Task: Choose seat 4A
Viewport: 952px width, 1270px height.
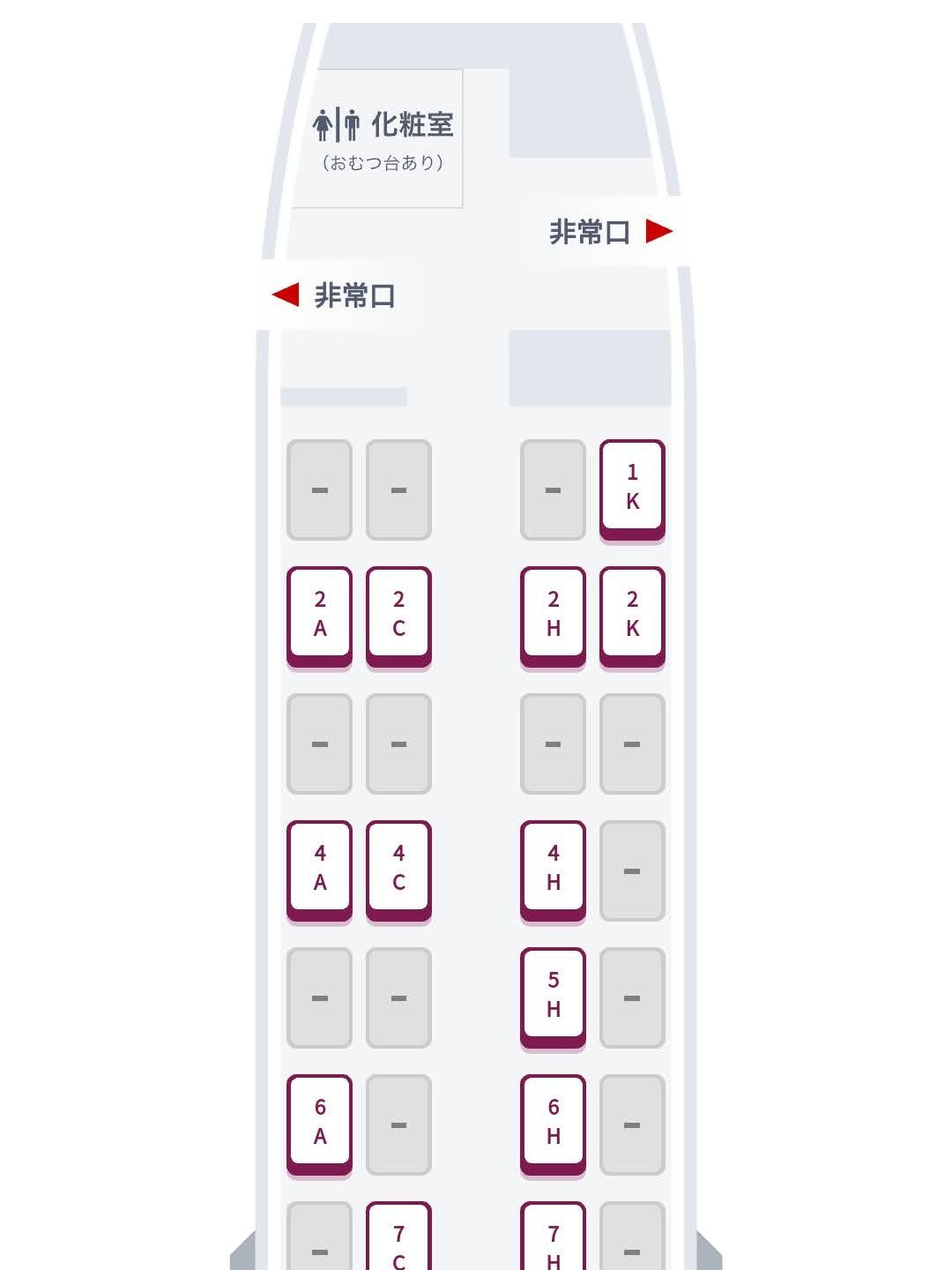Action: point(319,868)
